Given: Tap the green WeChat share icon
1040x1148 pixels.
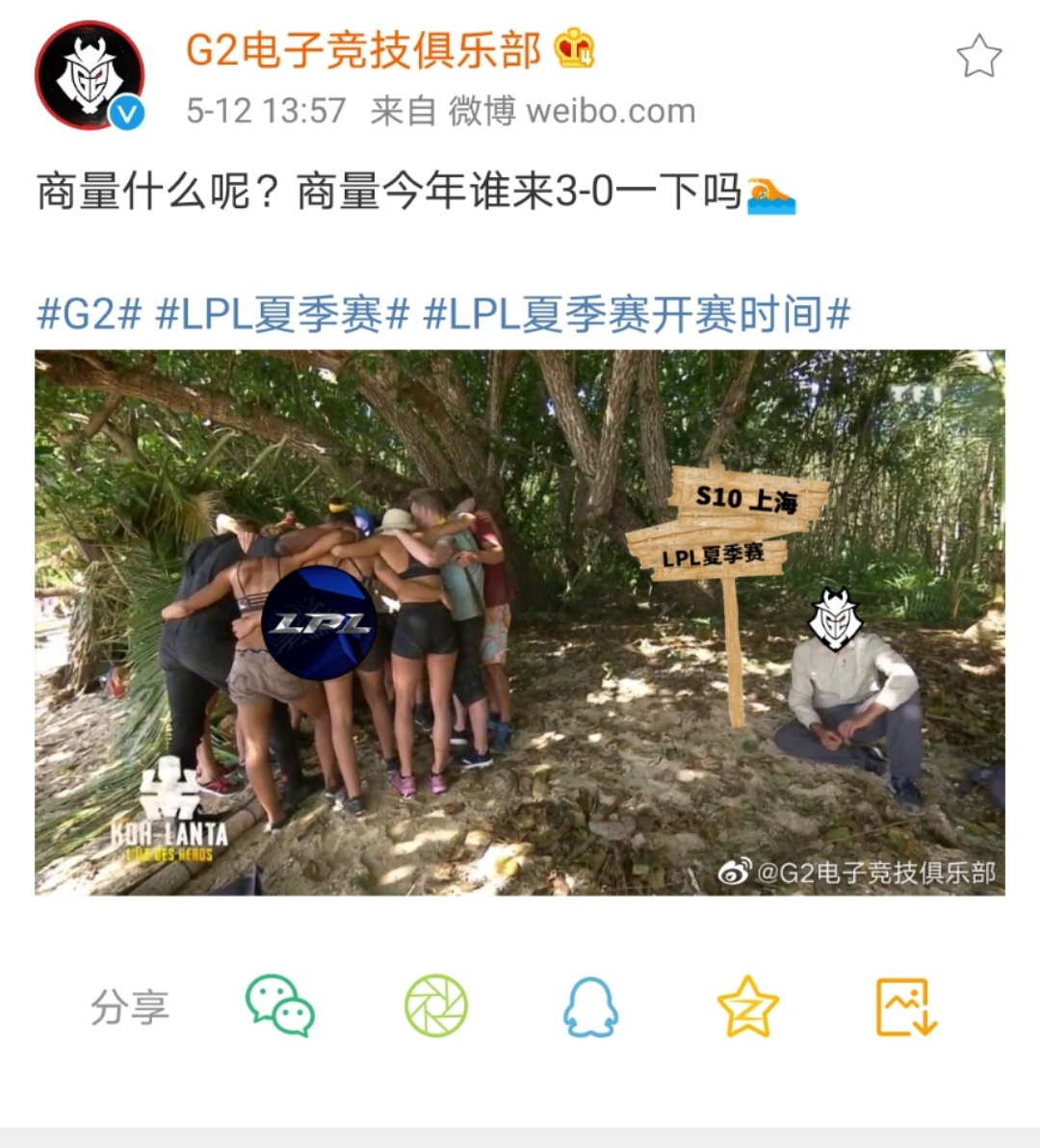Looking at the screenshot, I should coord(279,1004).
